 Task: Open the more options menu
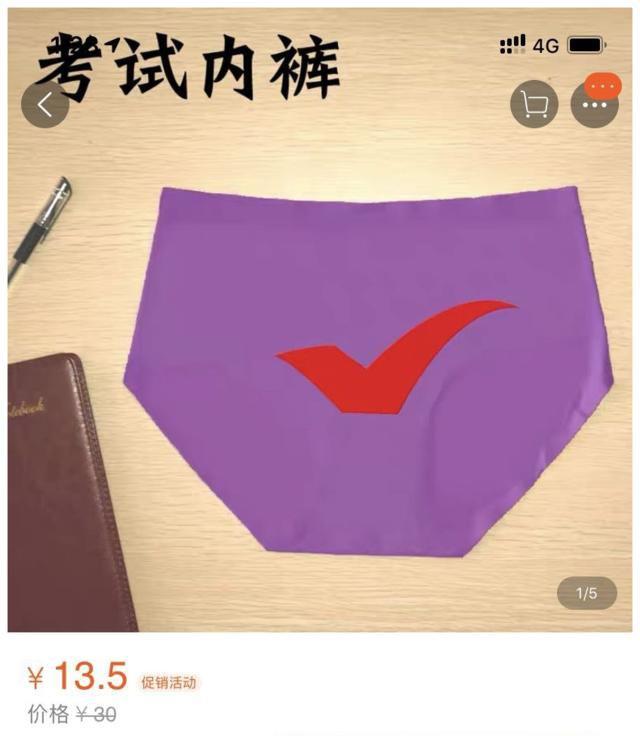pos(594,104)
